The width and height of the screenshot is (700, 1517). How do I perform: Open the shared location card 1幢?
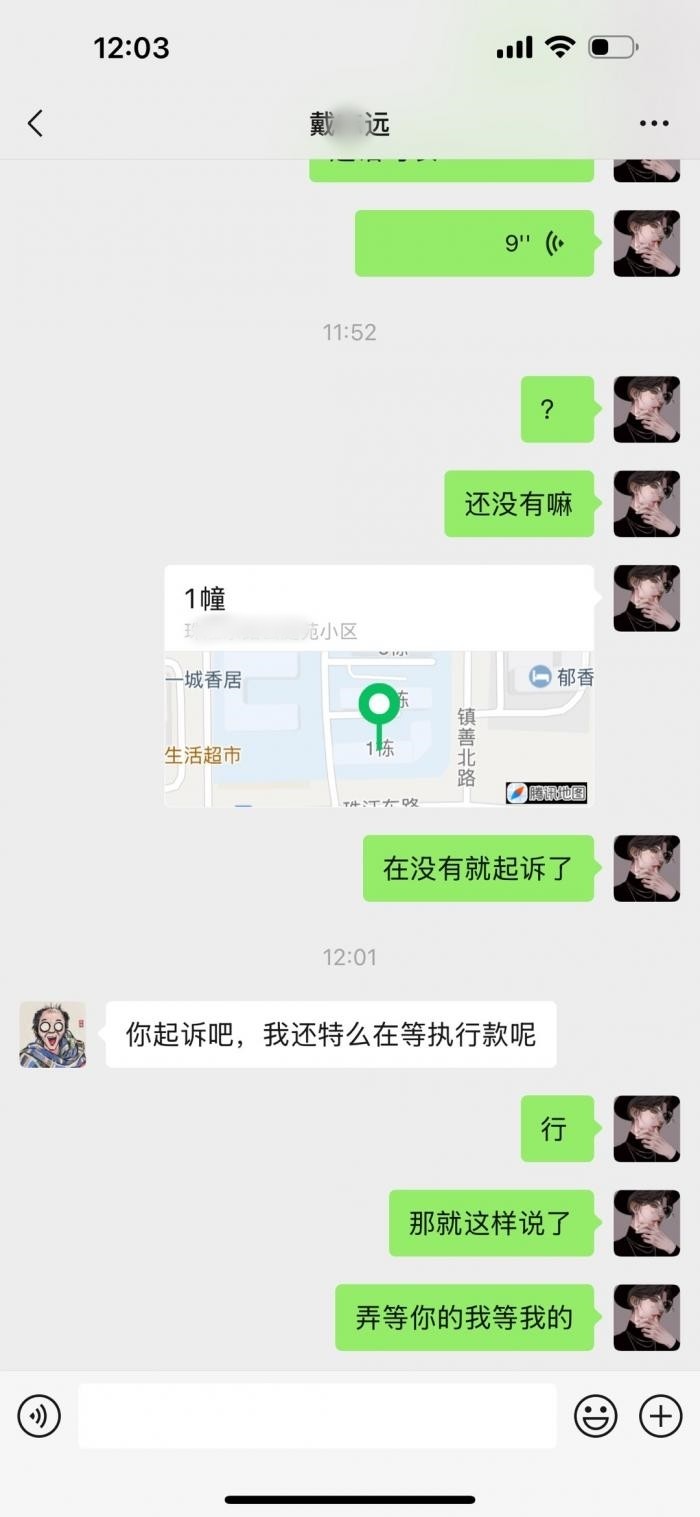[379, 686]
